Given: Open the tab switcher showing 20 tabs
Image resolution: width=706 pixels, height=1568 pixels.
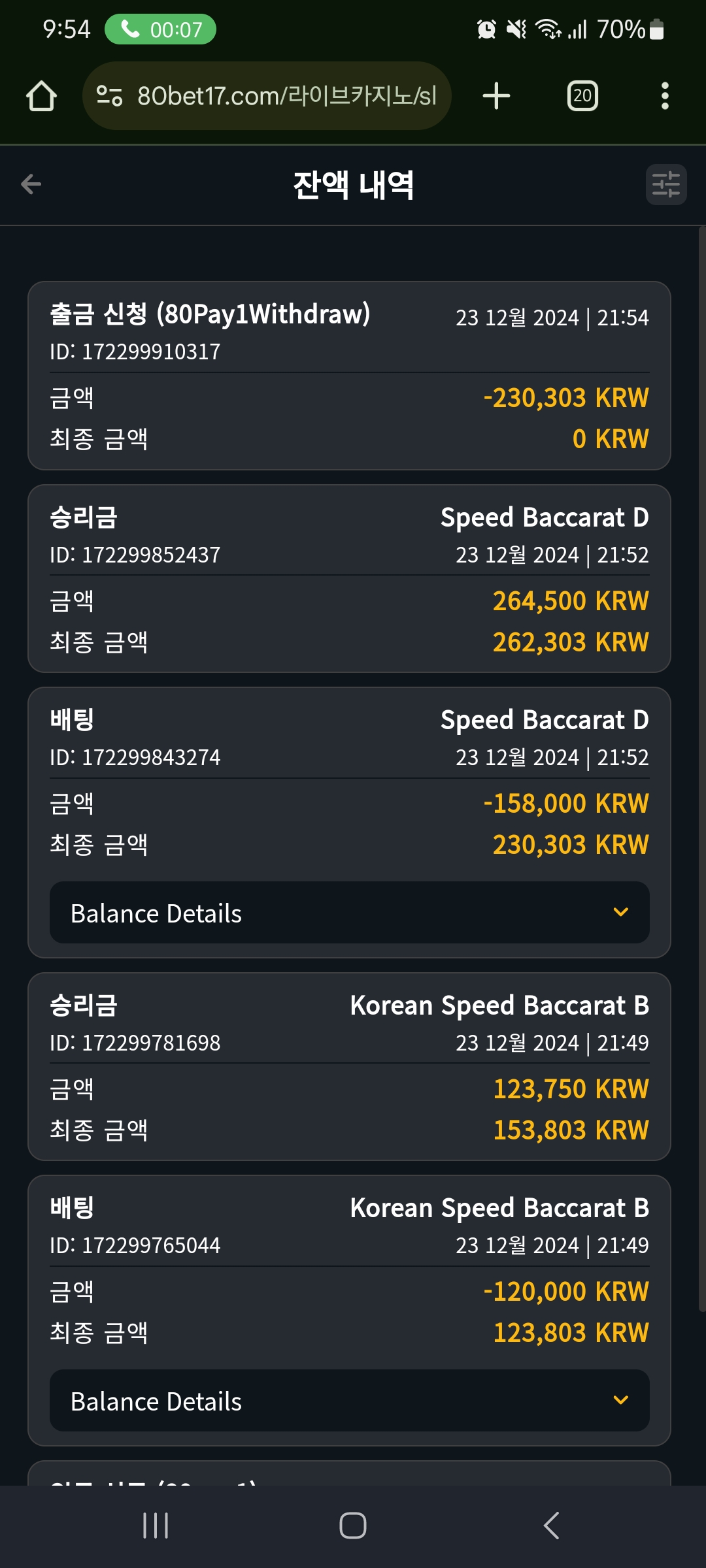Looking at the screenshot, I should (582, 96).
